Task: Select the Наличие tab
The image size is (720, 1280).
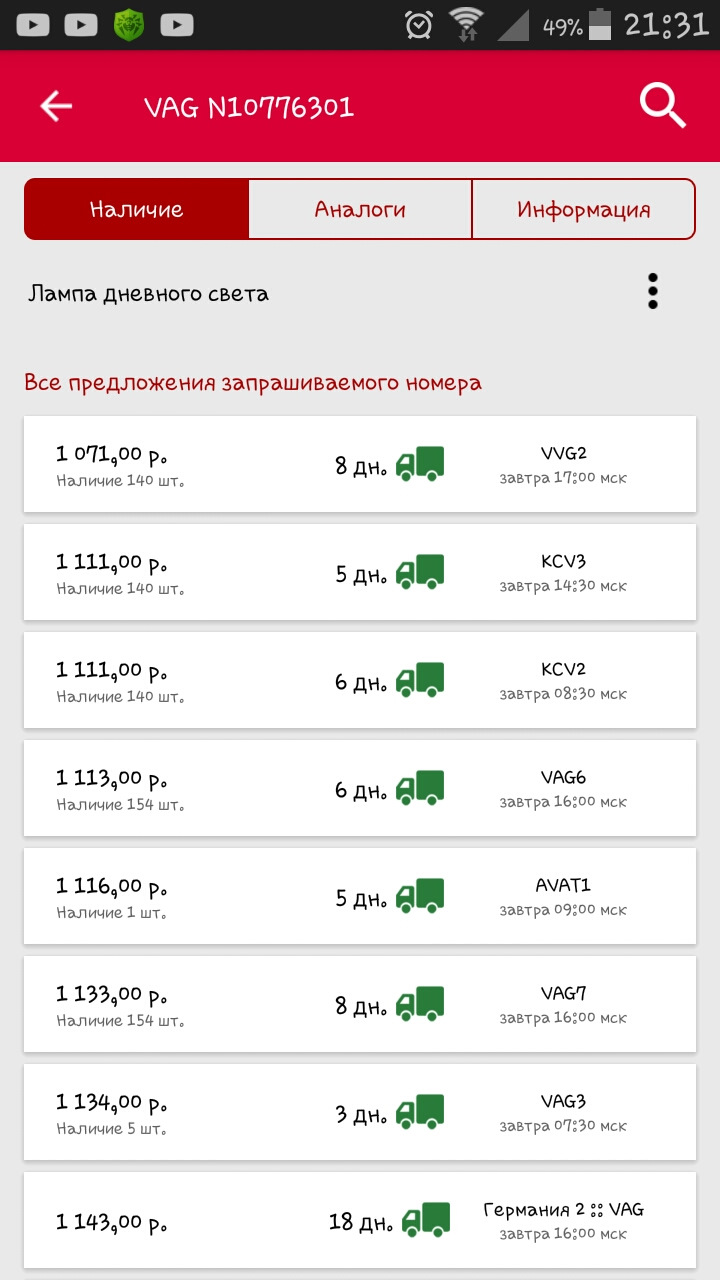Action: click(x=136, y=209)
